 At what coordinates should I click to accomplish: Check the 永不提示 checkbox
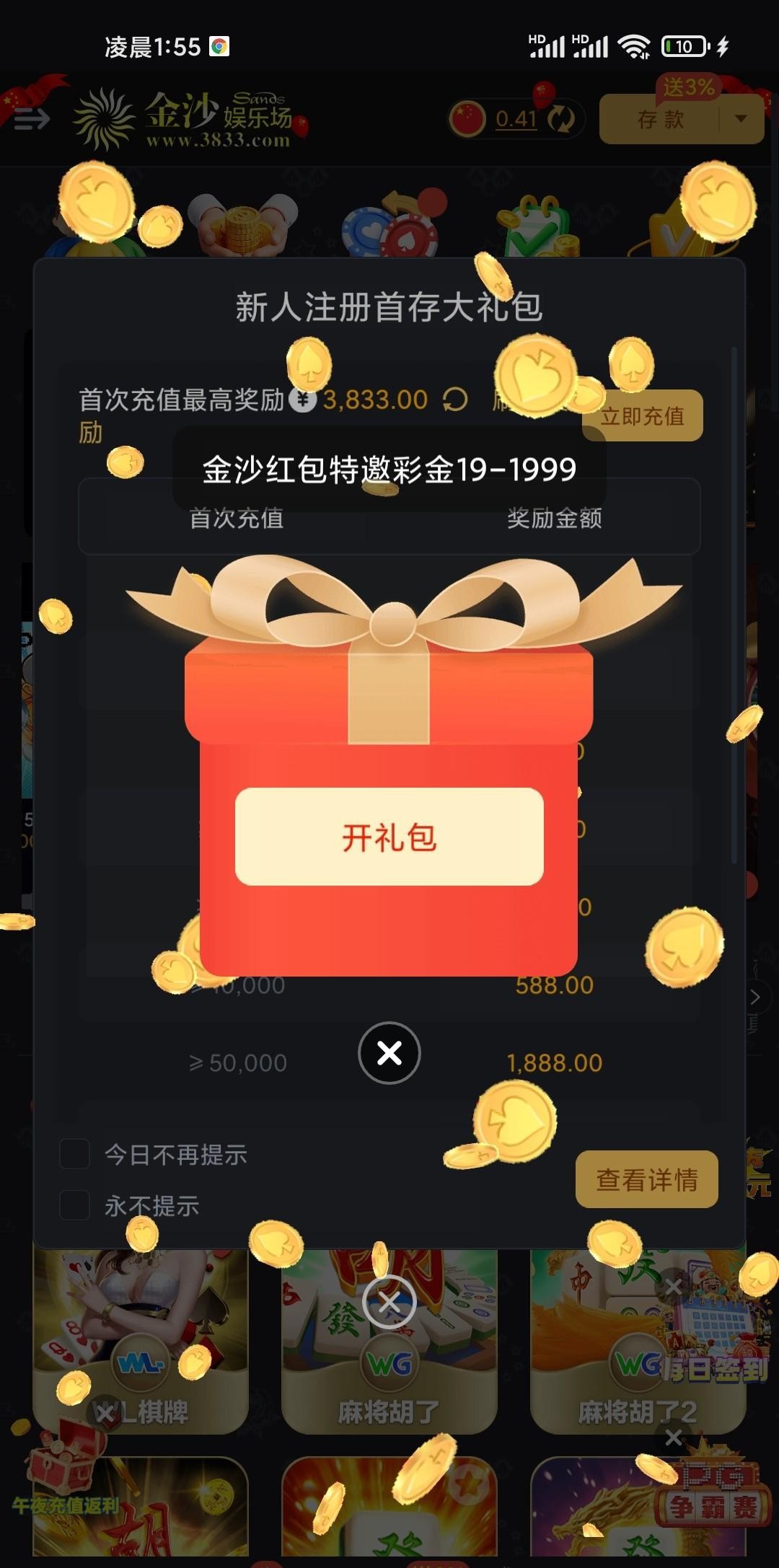74,1205
